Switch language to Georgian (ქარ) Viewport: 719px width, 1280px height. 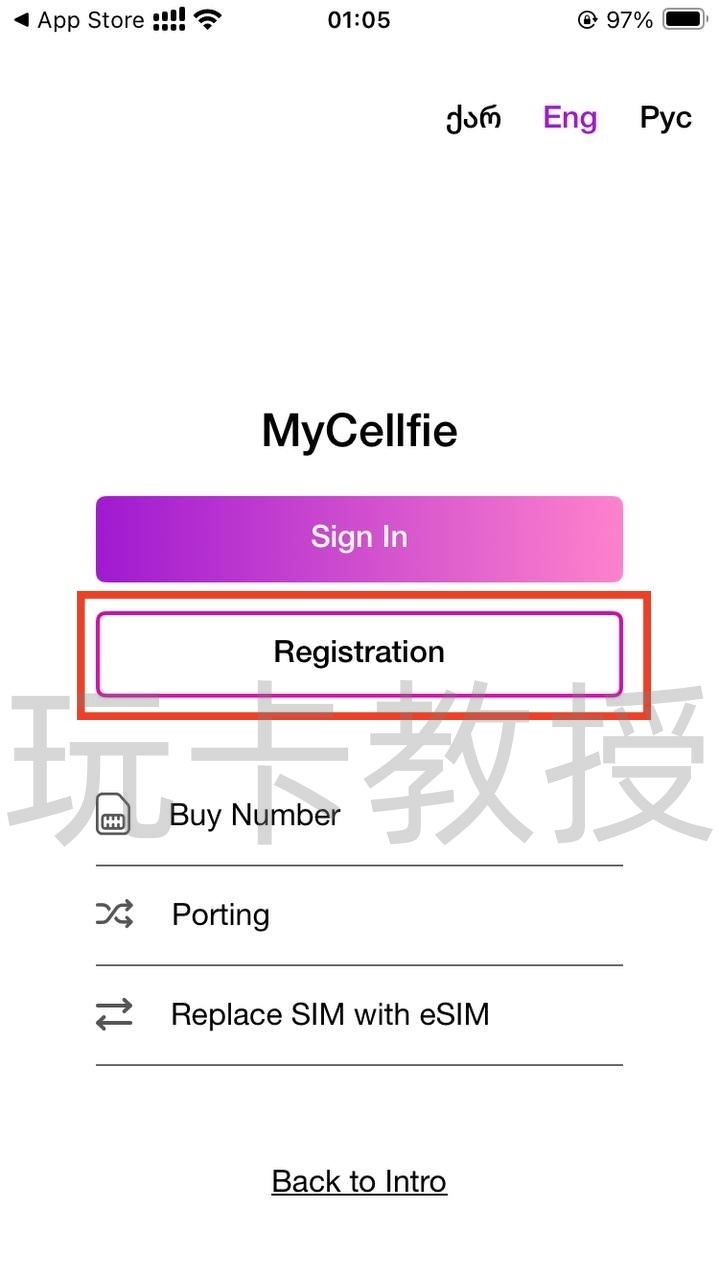(473, 118)
